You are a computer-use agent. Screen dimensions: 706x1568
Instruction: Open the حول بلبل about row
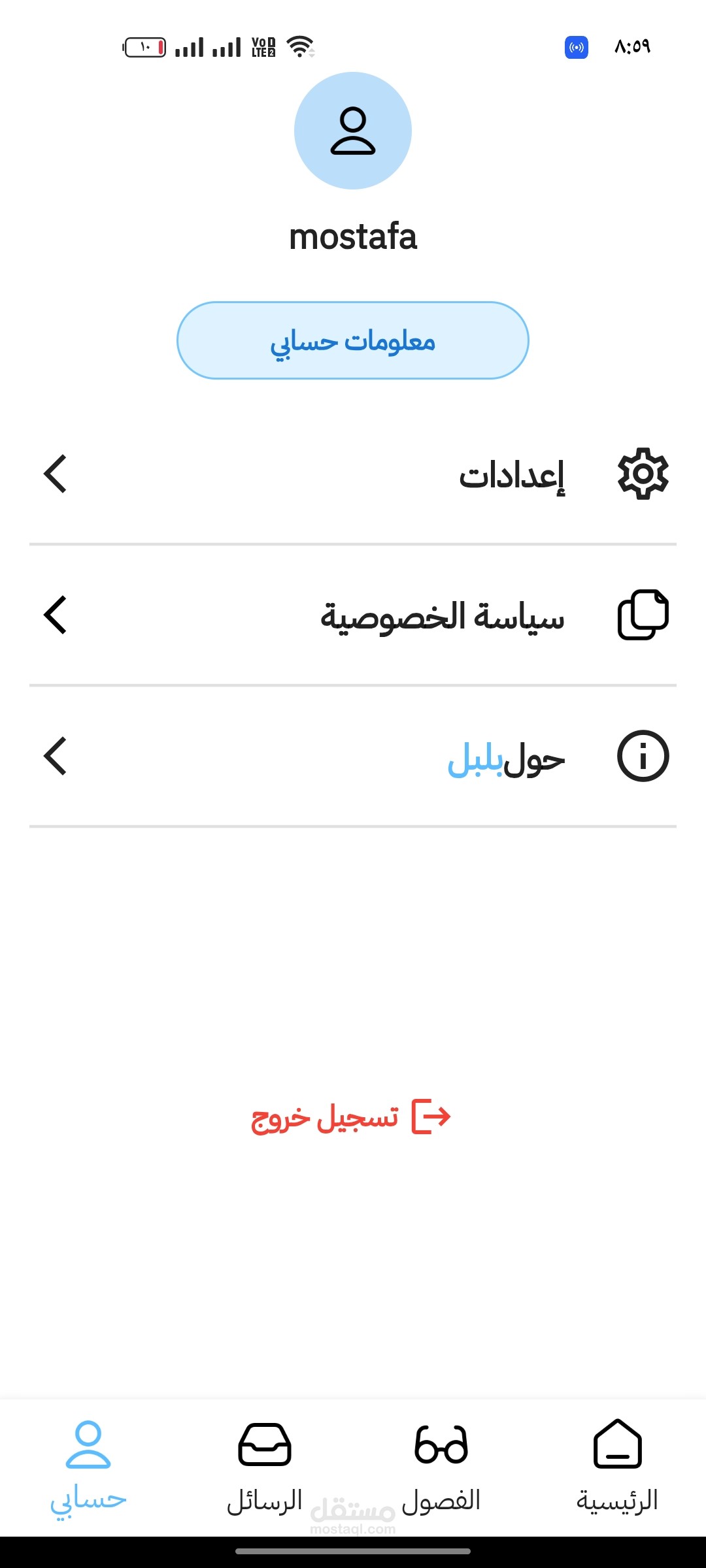(x=353, y=757)
